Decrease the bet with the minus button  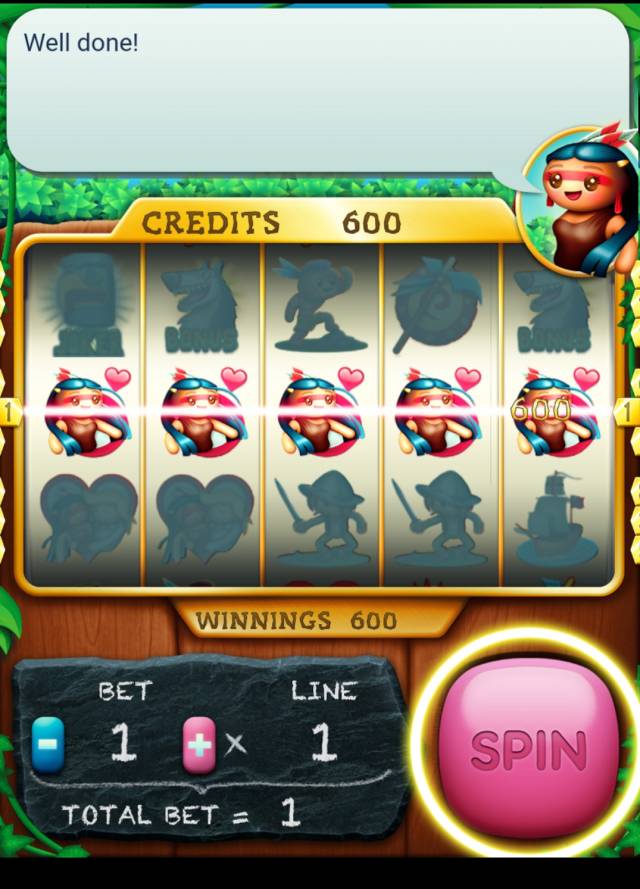[x=48, y=745]
